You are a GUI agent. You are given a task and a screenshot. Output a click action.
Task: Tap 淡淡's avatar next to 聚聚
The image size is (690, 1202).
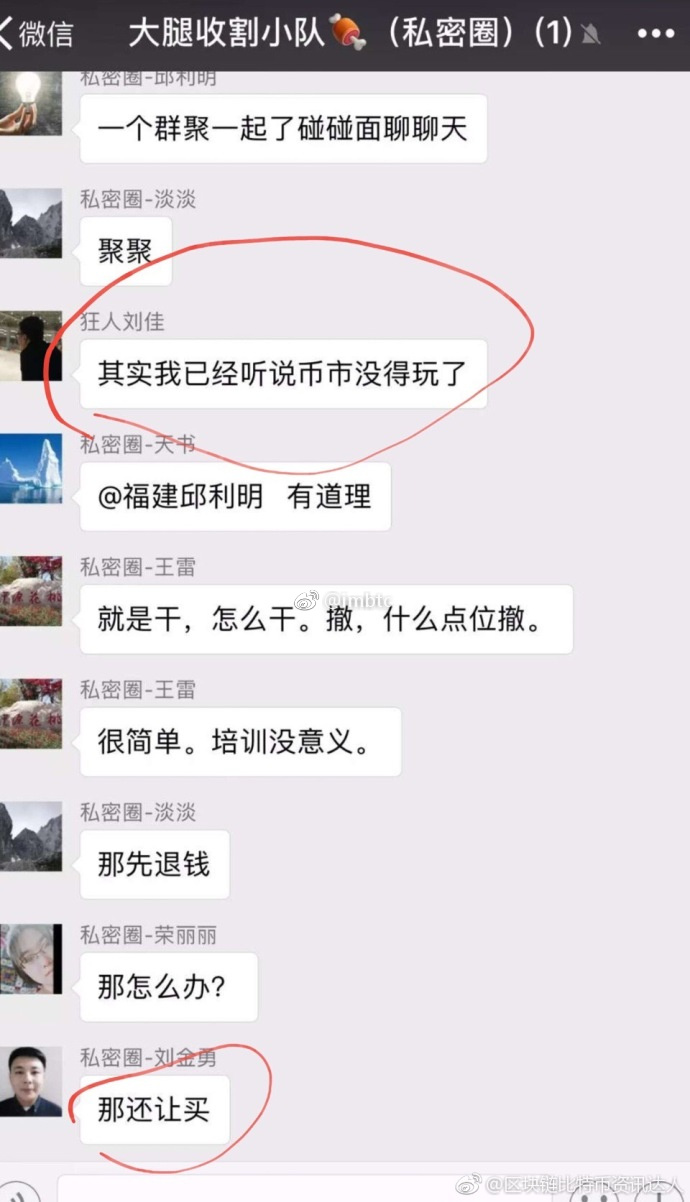[x=30, y=223]
